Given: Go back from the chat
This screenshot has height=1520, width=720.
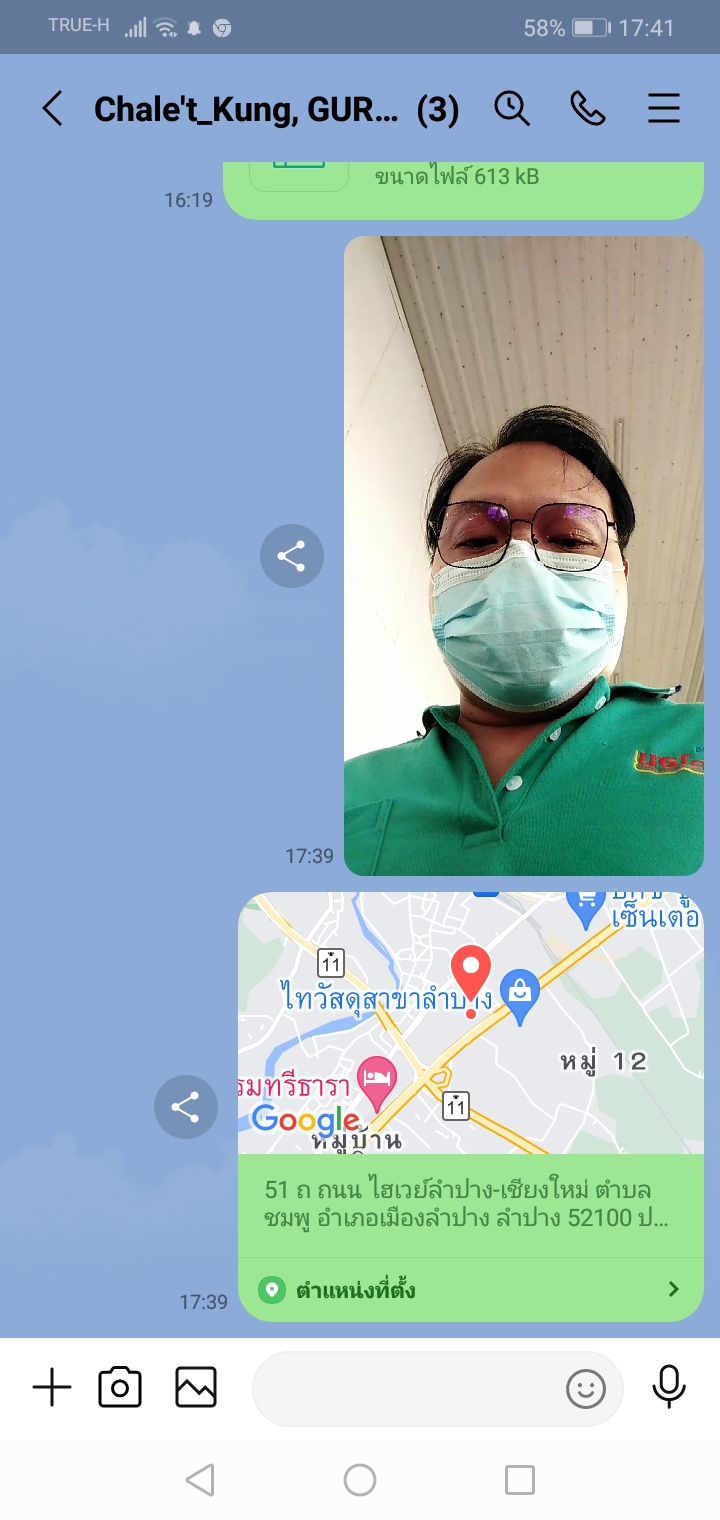Looking at the screenshot, I should 52,108.
